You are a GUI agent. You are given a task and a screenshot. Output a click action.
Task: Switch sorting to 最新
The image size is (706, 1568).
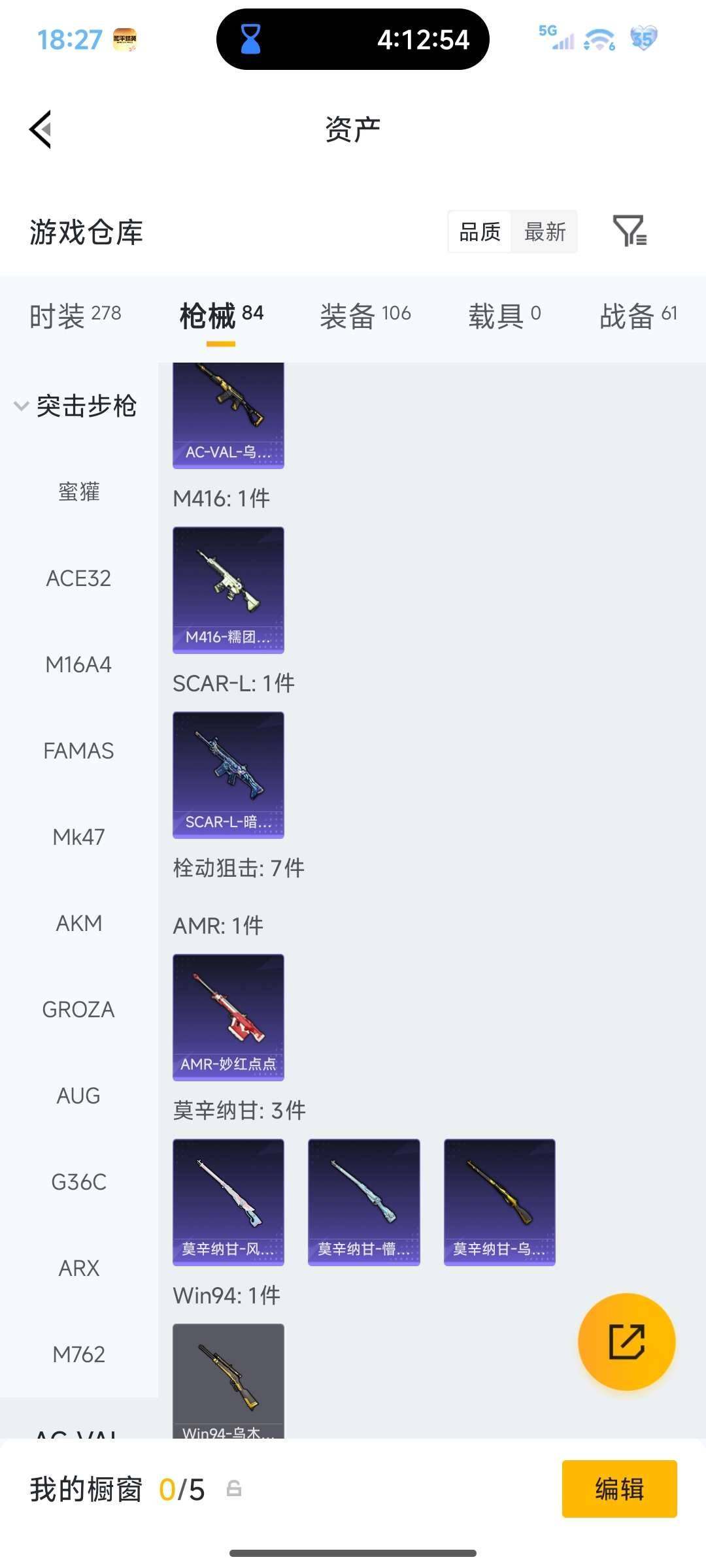(545, 232)
